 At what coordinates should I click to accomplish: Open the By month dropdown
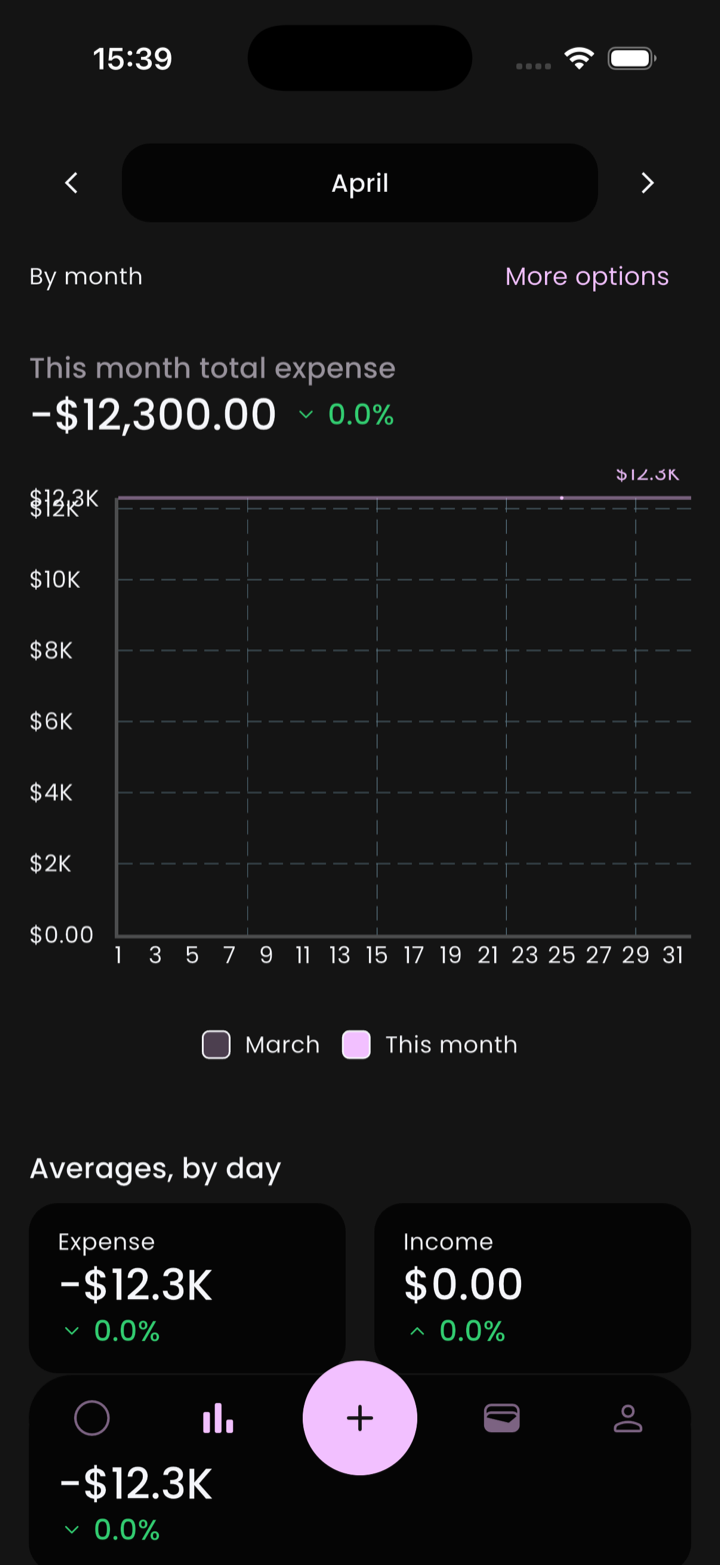coord(86,276)
